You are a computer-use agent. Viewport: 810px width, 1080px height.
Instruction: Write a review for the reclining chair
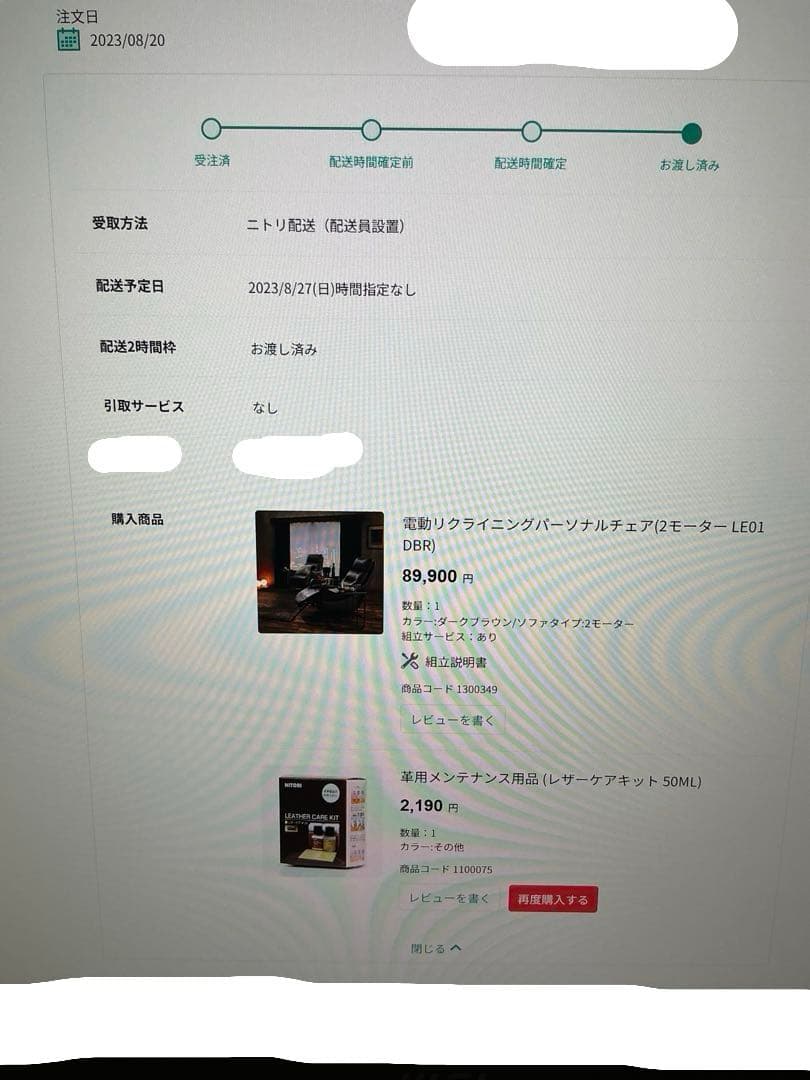pyautogui.click(x=453, y=719)
